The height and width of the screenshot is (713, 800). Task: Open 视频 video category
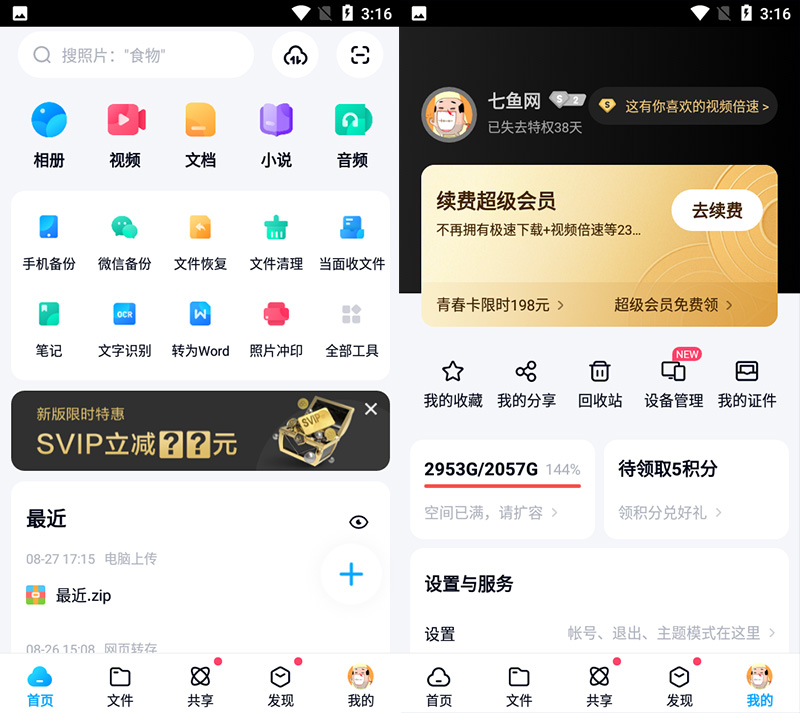[125, 134]
